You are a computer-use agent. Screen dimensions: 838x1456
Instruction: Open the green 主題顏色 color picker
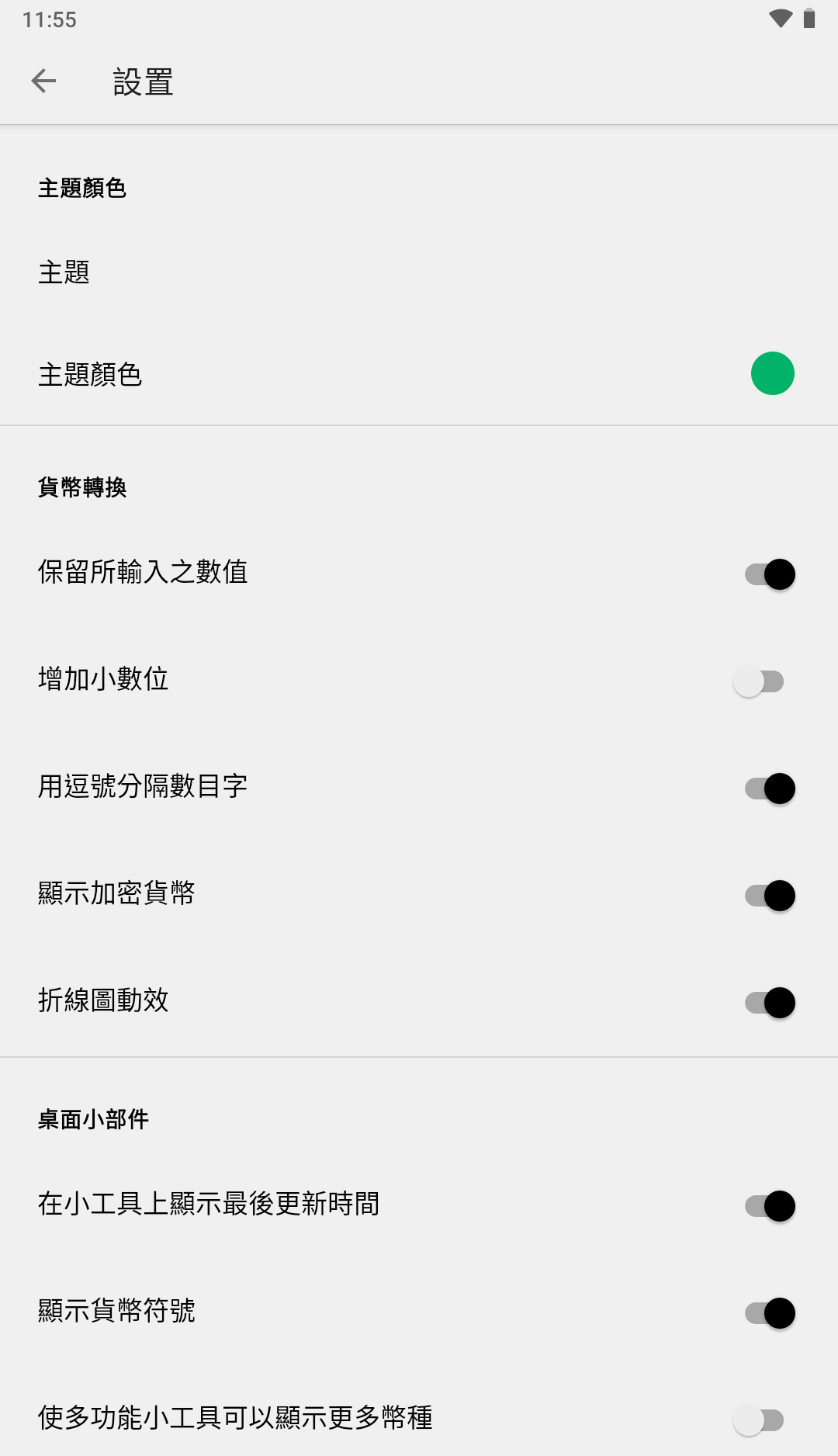point(772,374)
